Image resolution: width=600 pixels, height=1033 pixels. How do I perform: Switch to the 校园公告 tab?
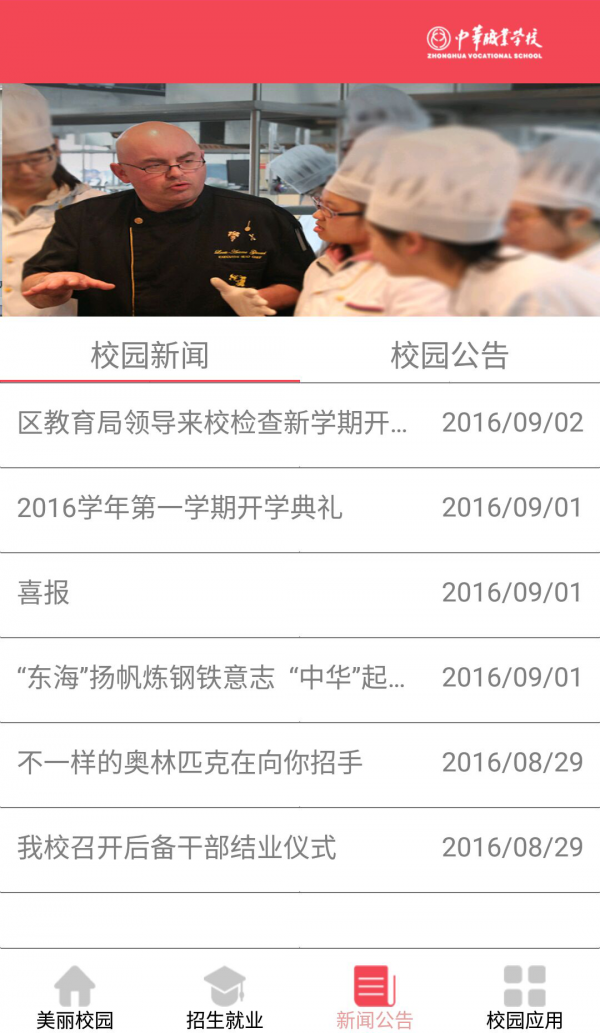coord(450,355)
